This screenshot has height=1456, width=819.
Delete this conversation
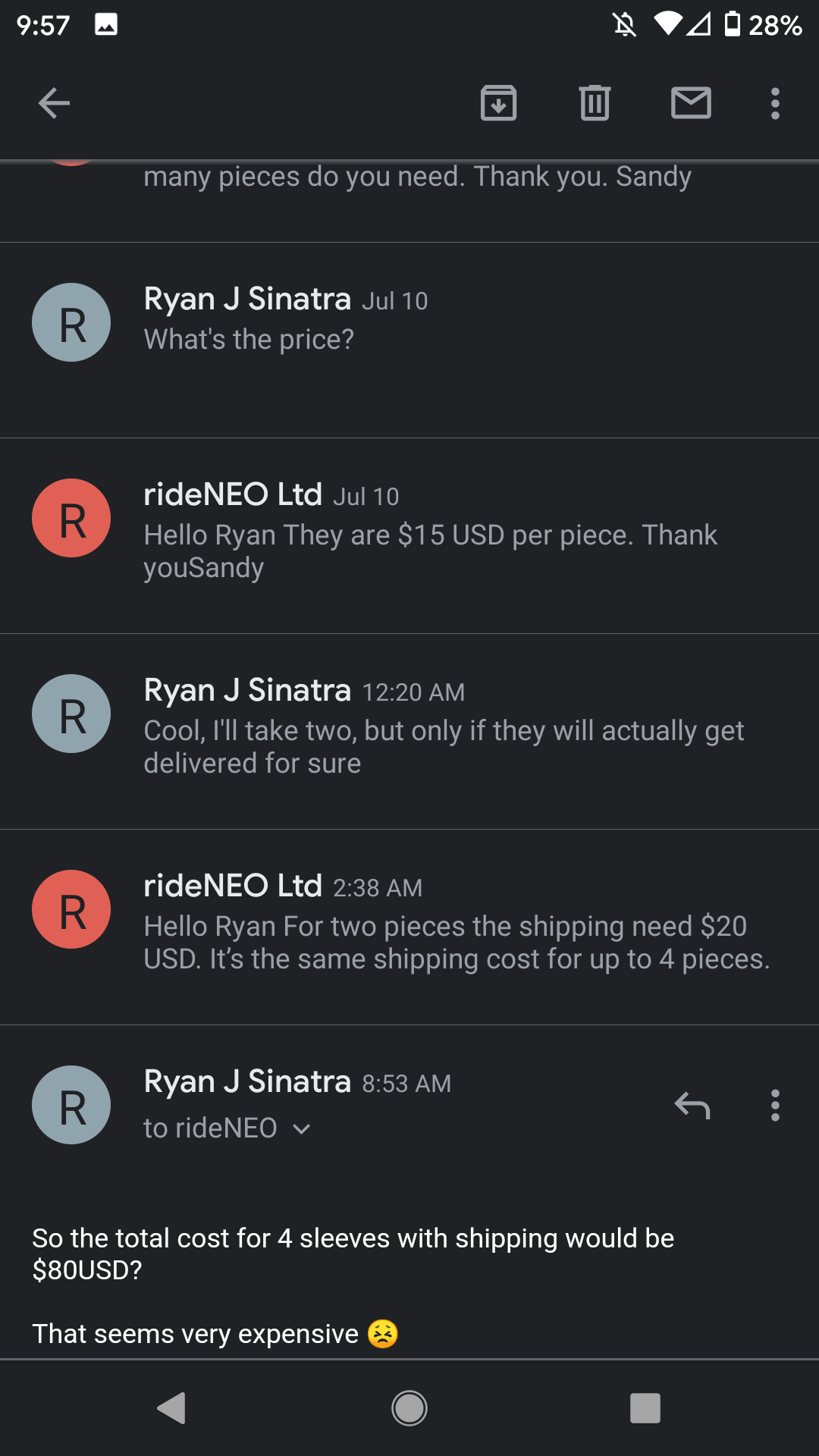tap(595, 103)
